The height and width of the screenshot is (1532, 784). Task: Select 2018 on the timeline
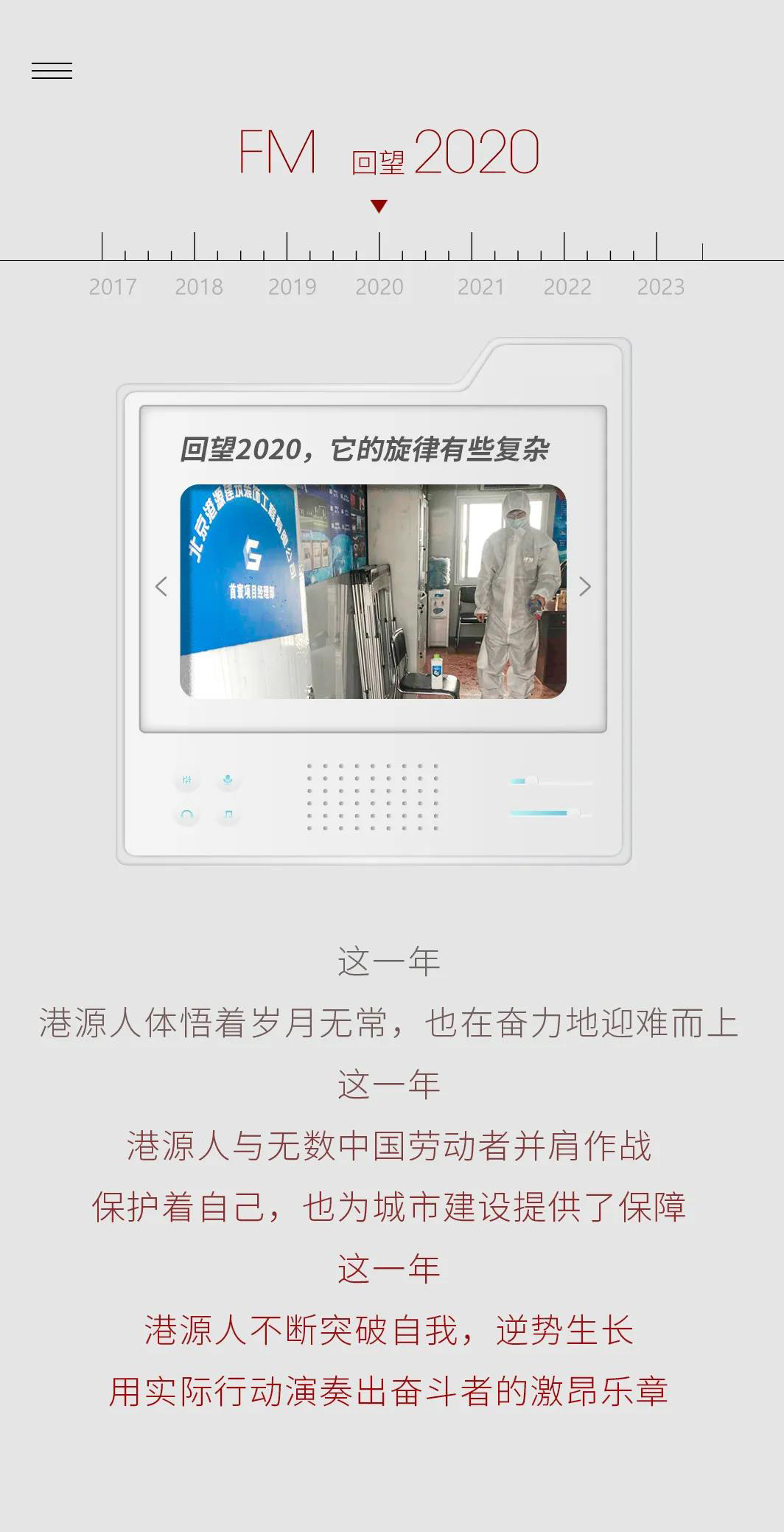pos(199,287)
